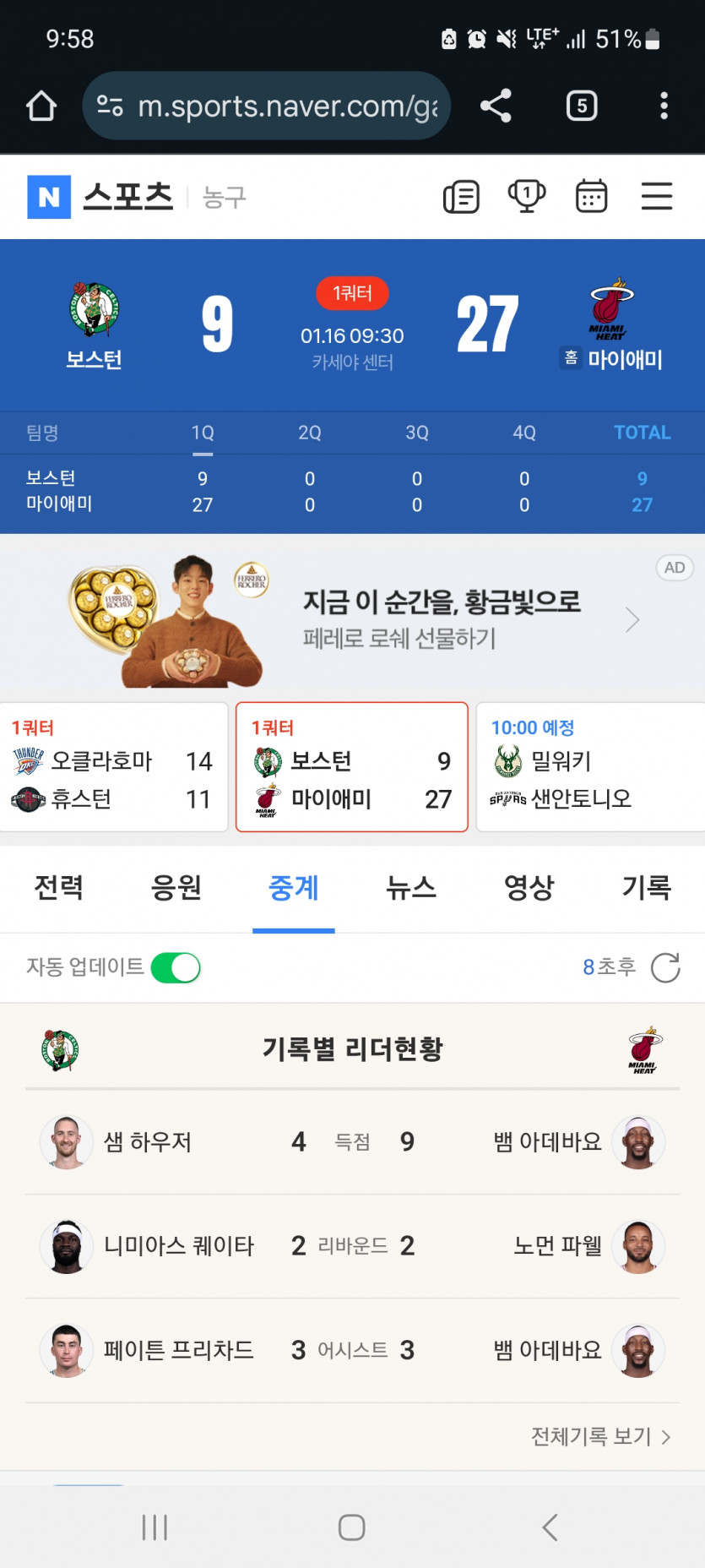The height and width of the screenshot is (1568, 705).
Task: Tap the browser share icon
Action: point(495,106)
